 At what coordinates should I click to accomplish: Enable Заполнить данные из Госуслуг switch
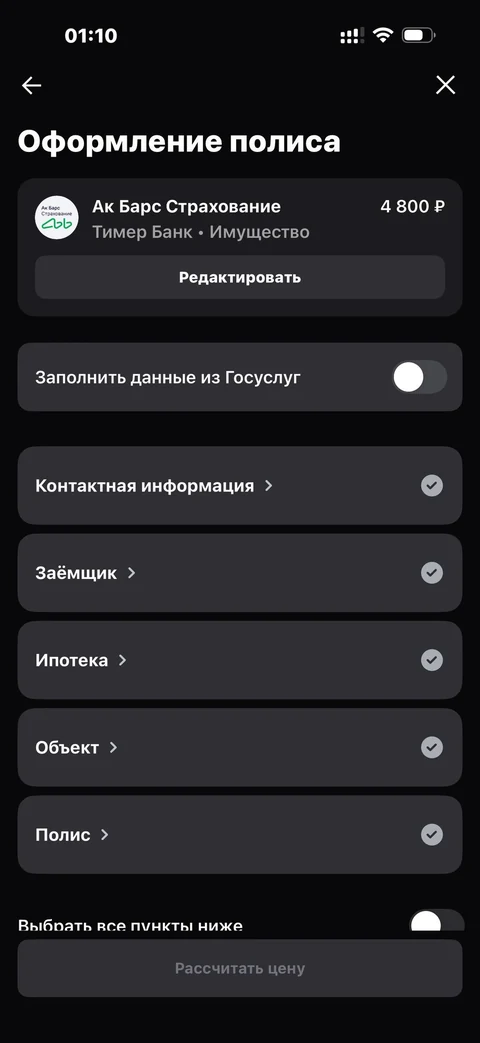tap(420, 378)
